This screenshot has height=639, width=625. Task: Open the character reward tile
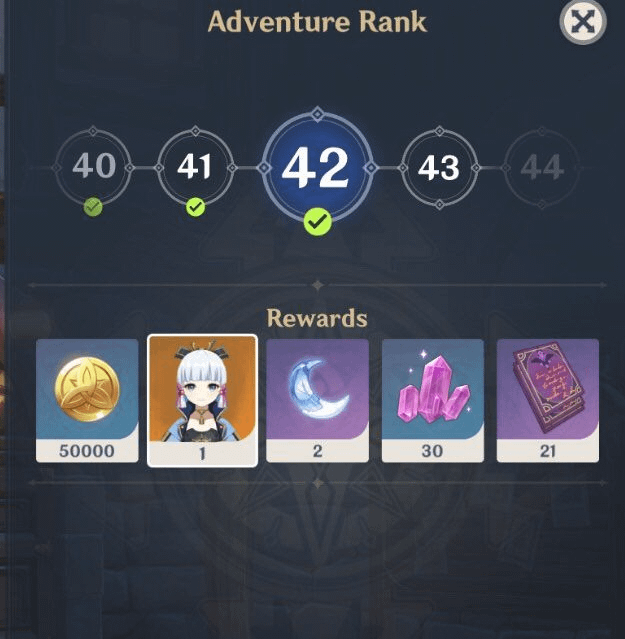coord(202,401)
